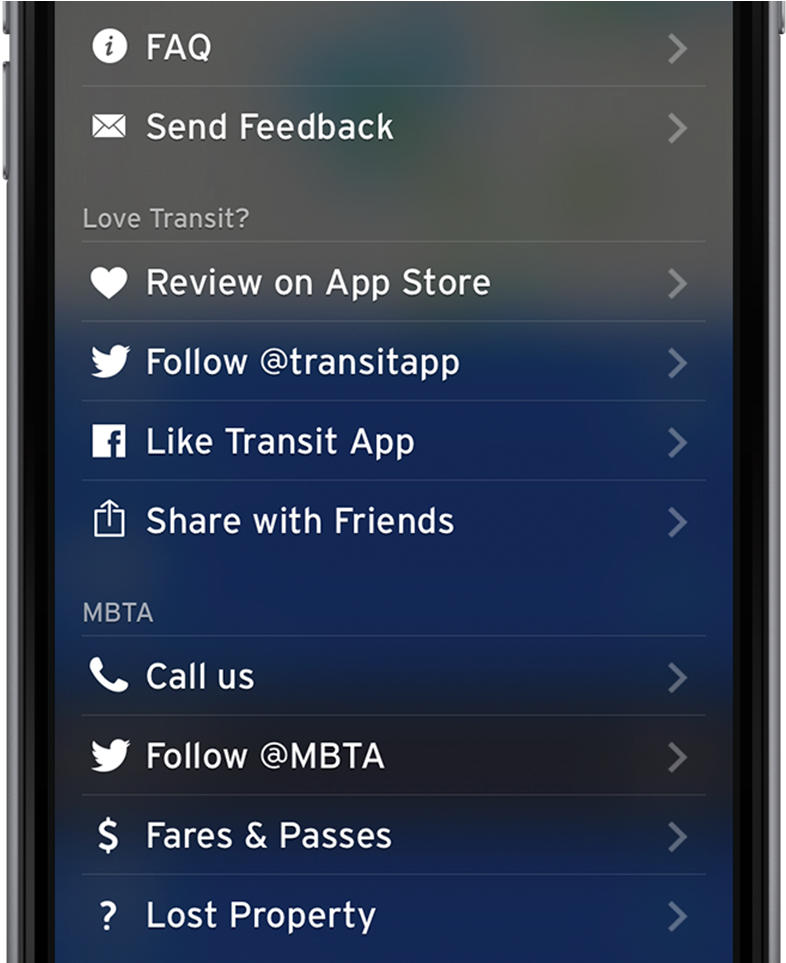The width and height of the screenshot is (786, 963).
Task: Open the FAQ row
Action: pyautogui.click(x=392, y=47)
